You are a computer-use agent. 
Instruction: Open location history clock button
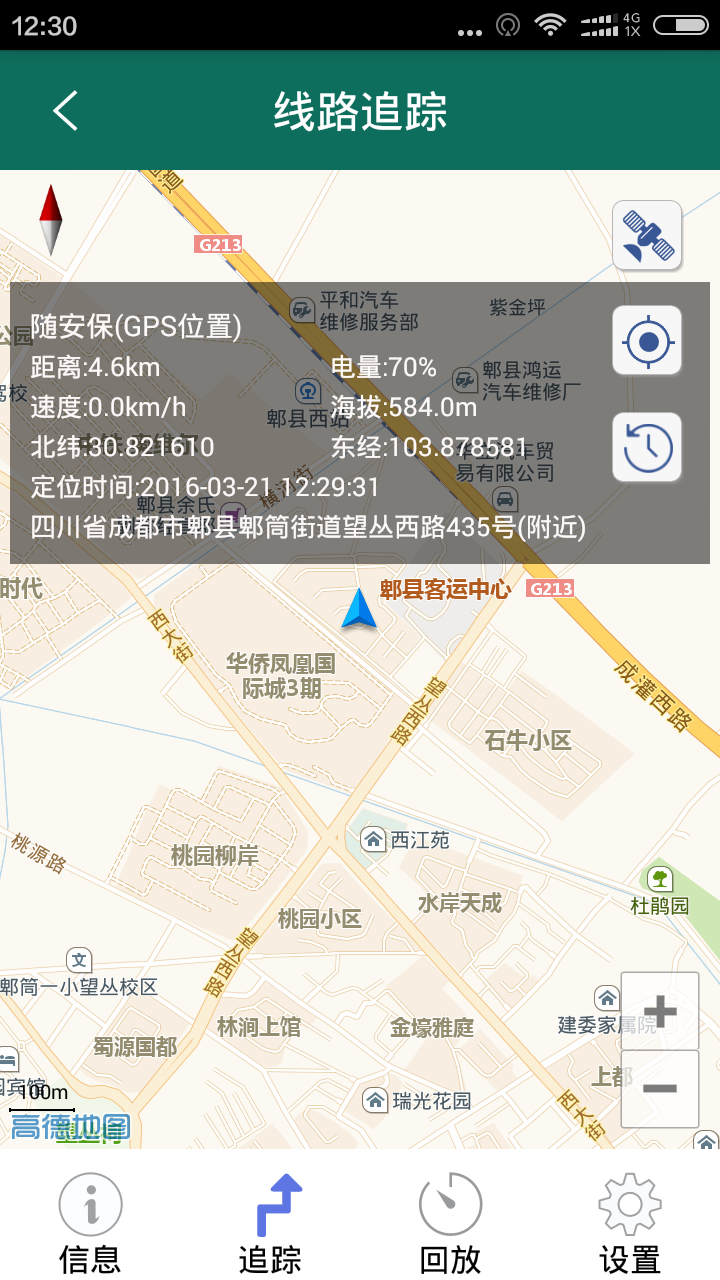pos(647,448)
